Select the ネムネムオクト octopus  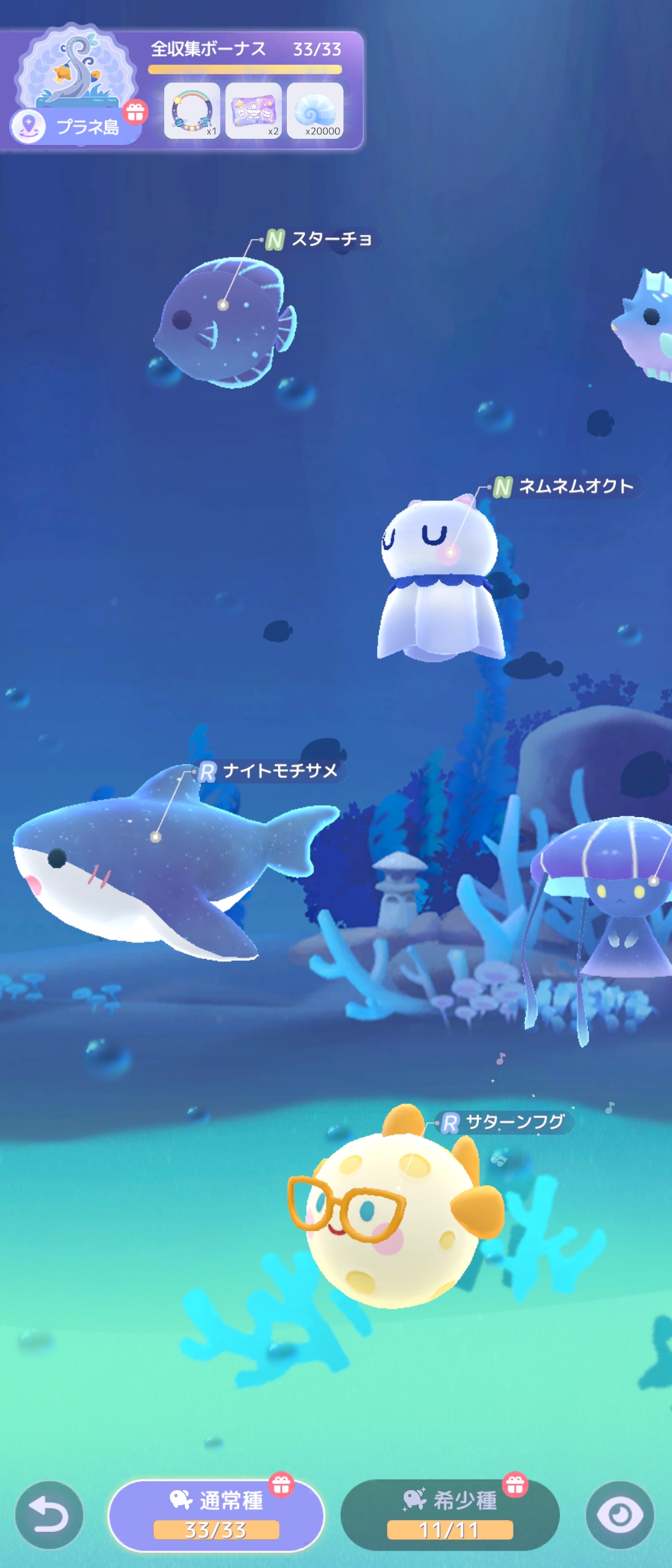[x=441, y=579]
